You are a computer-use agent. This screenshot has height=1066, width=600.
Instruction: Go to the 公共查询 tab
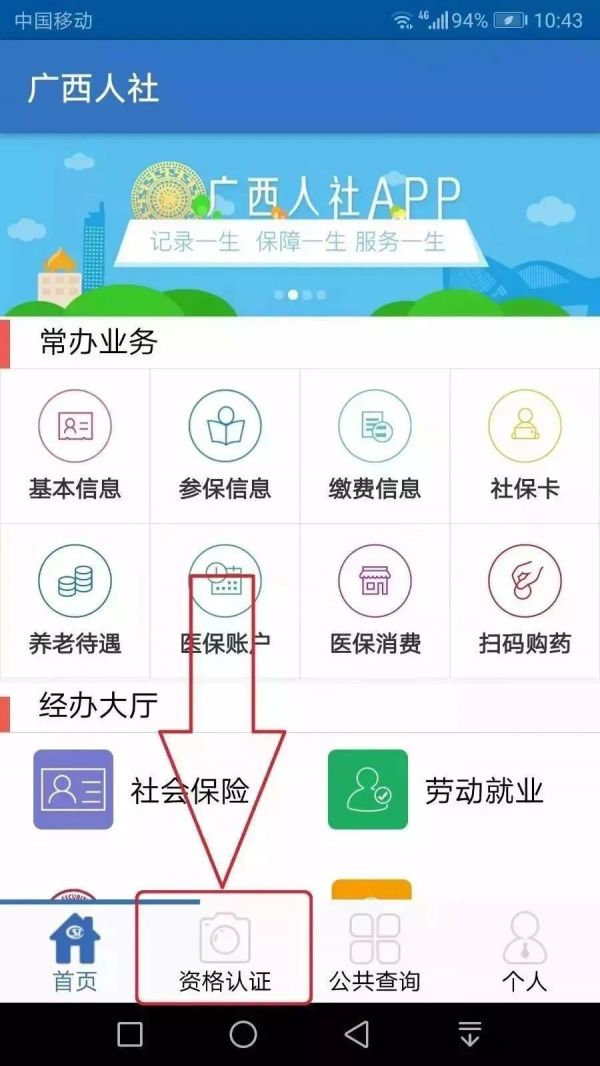point(375,950)
